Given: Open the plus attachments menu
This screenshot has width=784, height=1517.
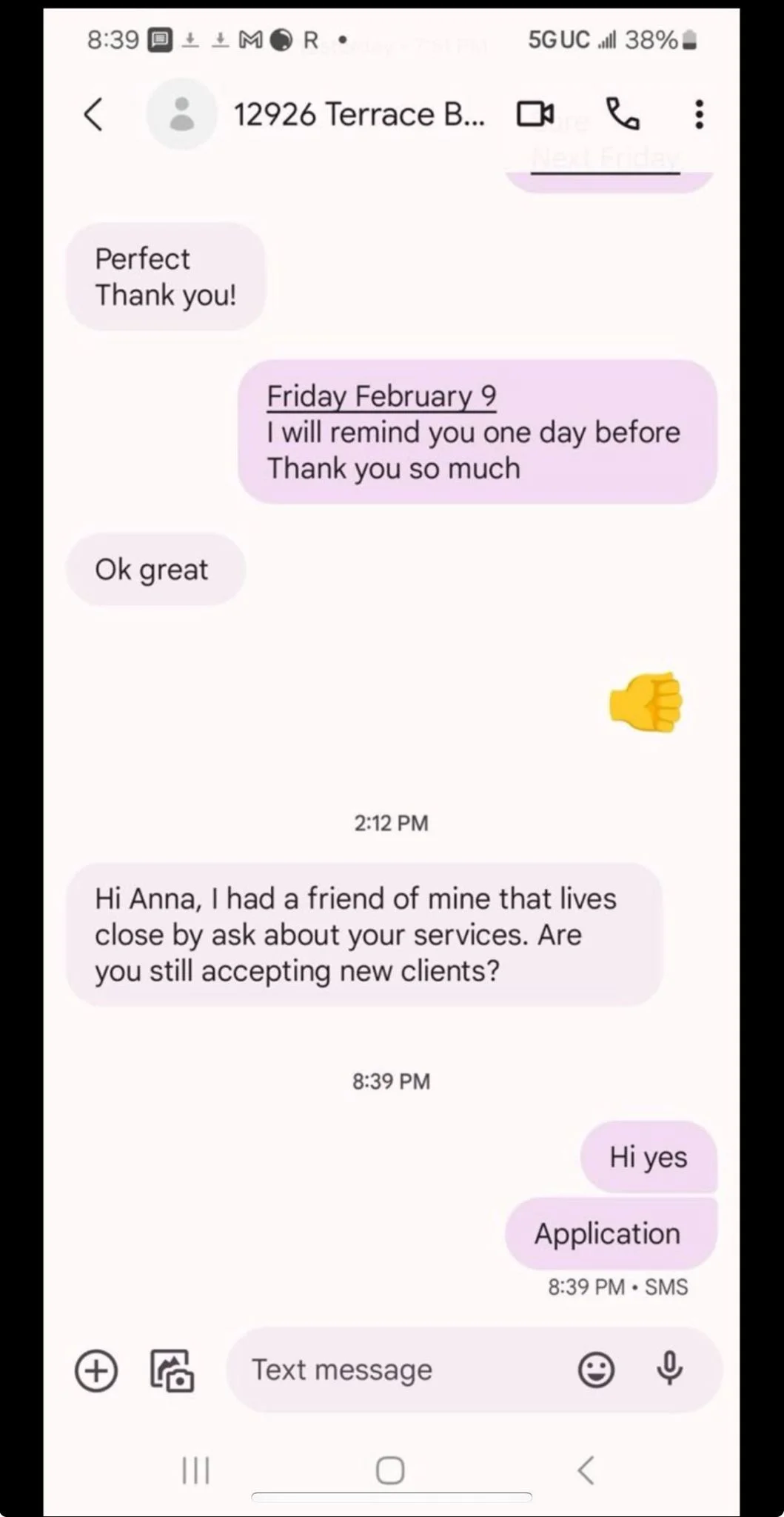Looking at the screenshot, I should 96,1370.
